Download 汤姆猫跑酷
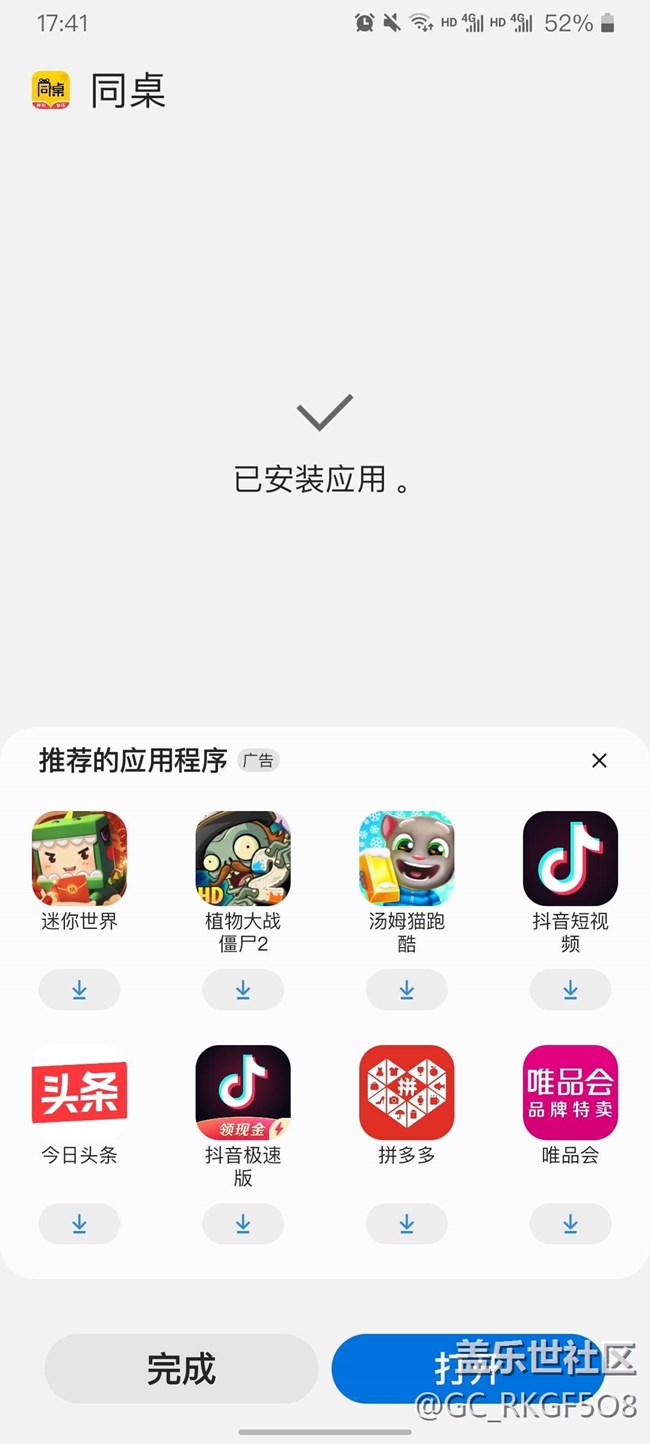650x1444 pixels. pos(407,990)
